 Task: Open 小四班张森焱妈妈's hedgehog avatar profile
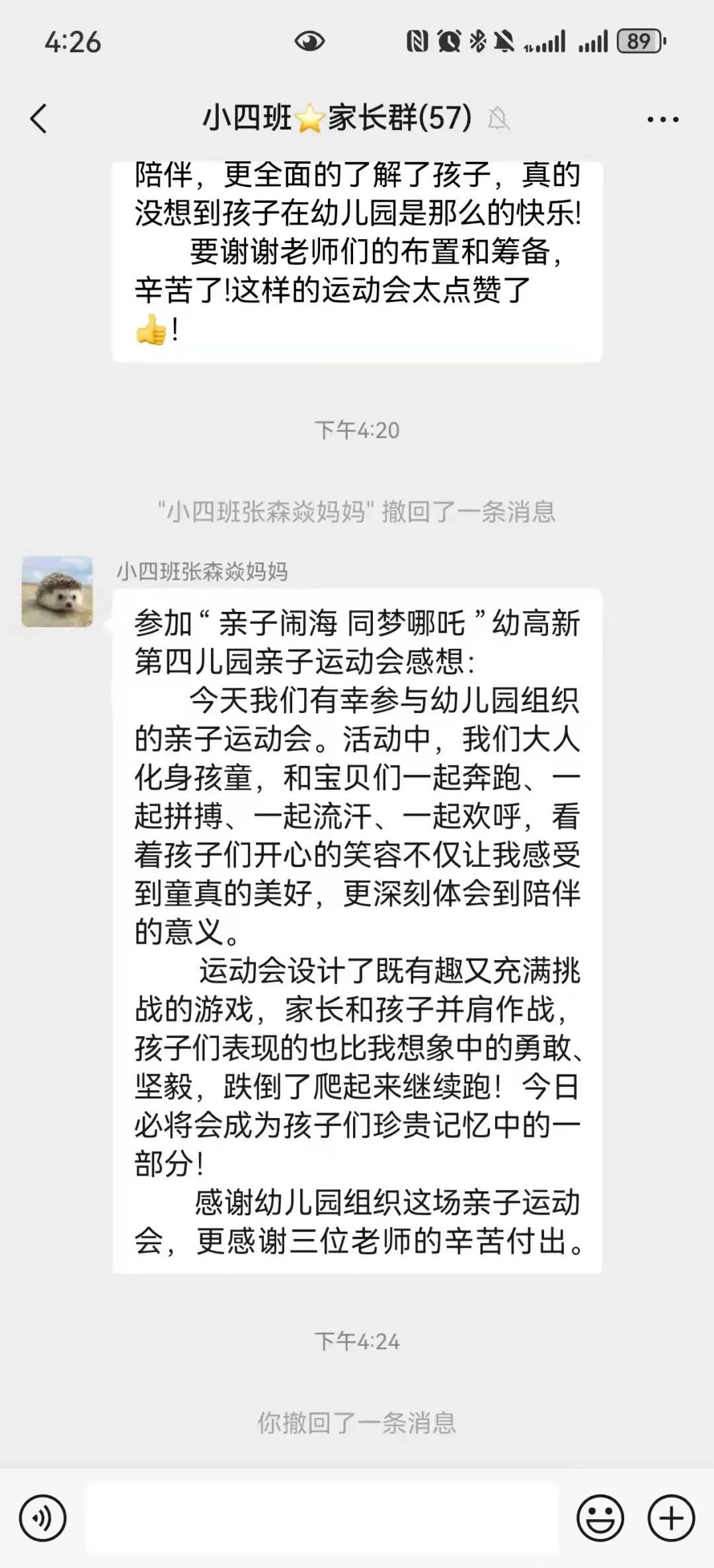pos(58,591)
